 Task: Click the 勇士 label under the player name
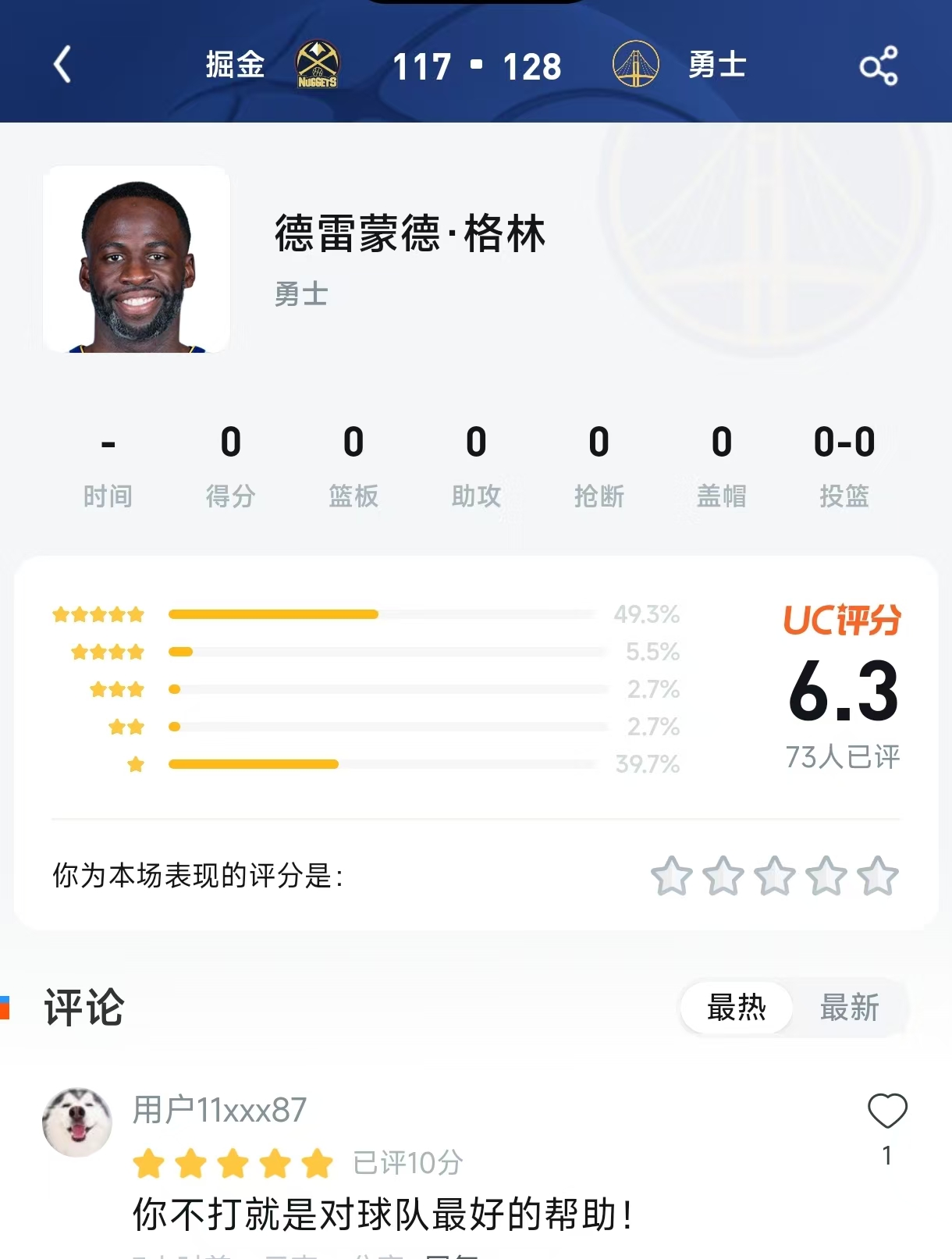[x=300, y=295]
